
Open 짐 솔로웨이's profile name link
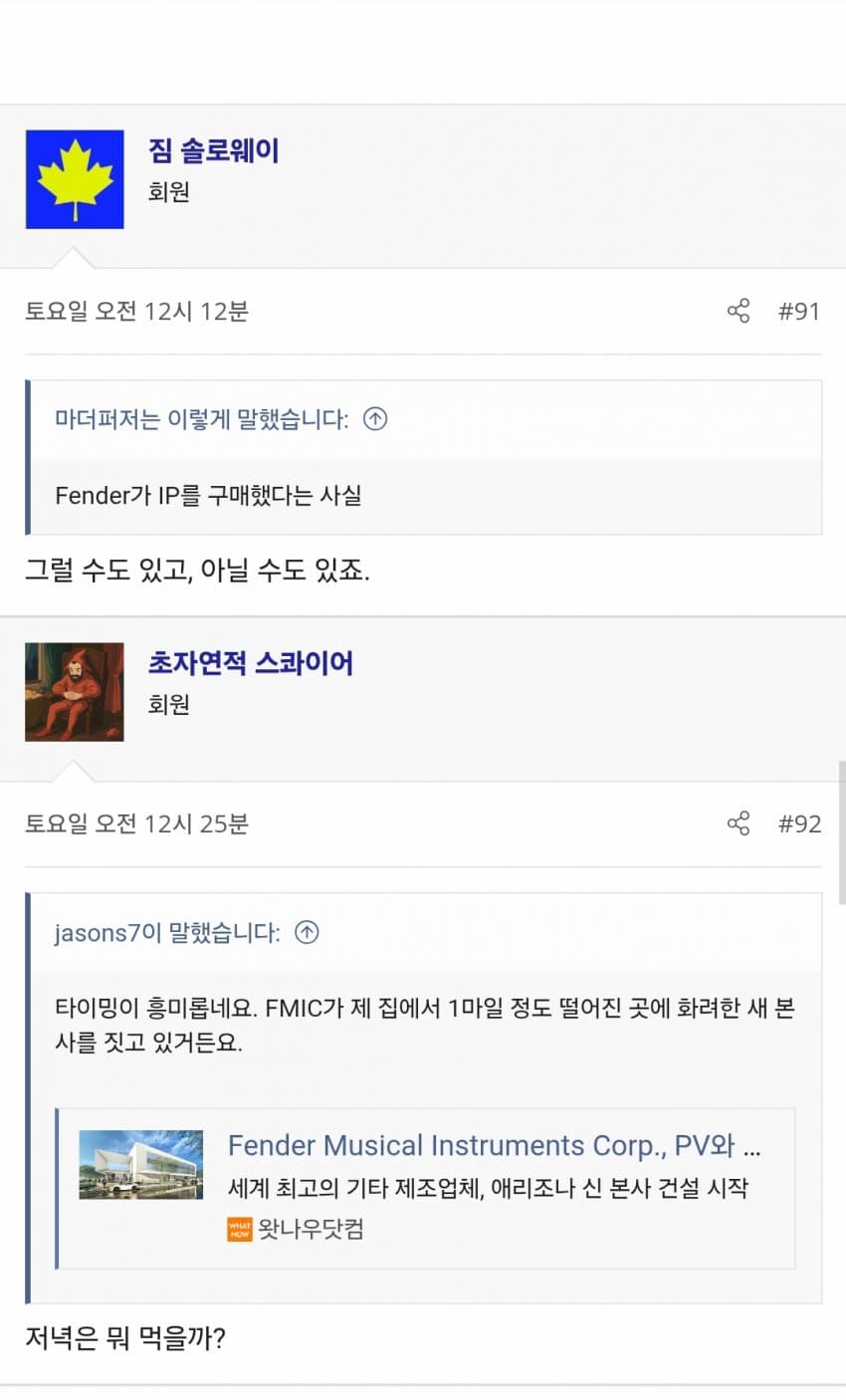pyautogui.click(x=213, y=151)
